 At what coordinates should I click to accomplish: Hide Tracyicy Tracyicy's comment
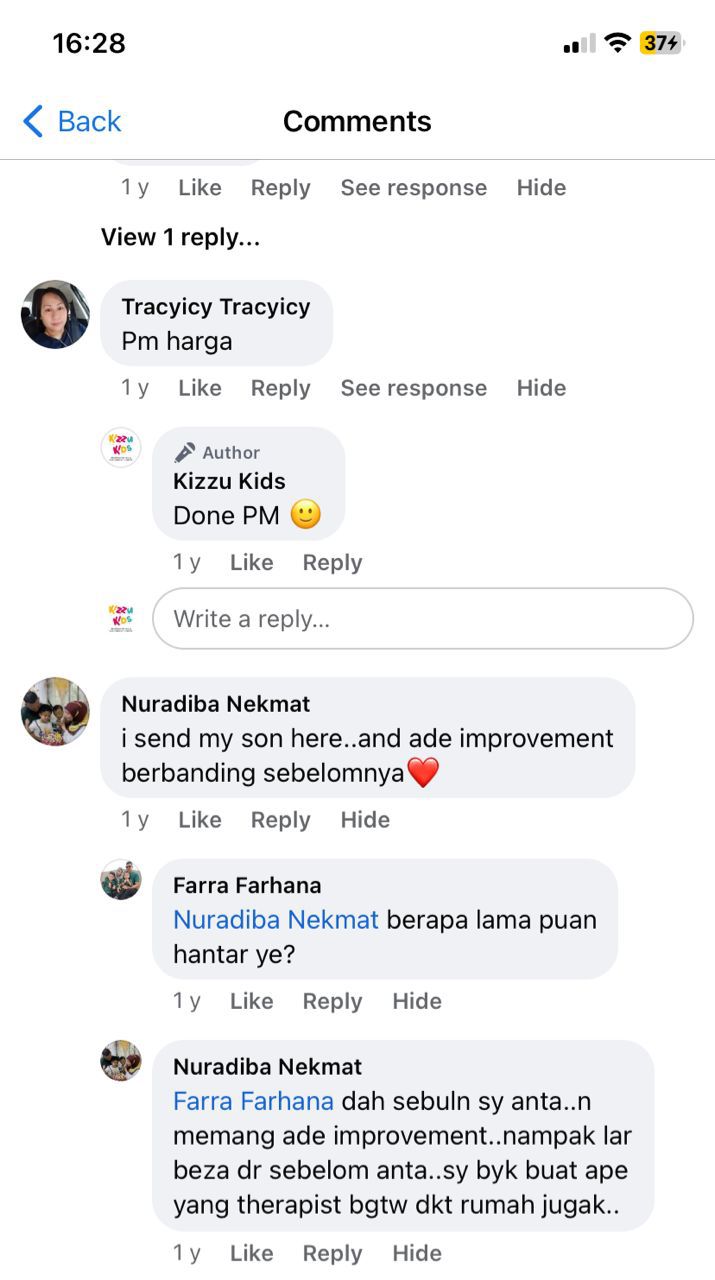click(541, 388)
